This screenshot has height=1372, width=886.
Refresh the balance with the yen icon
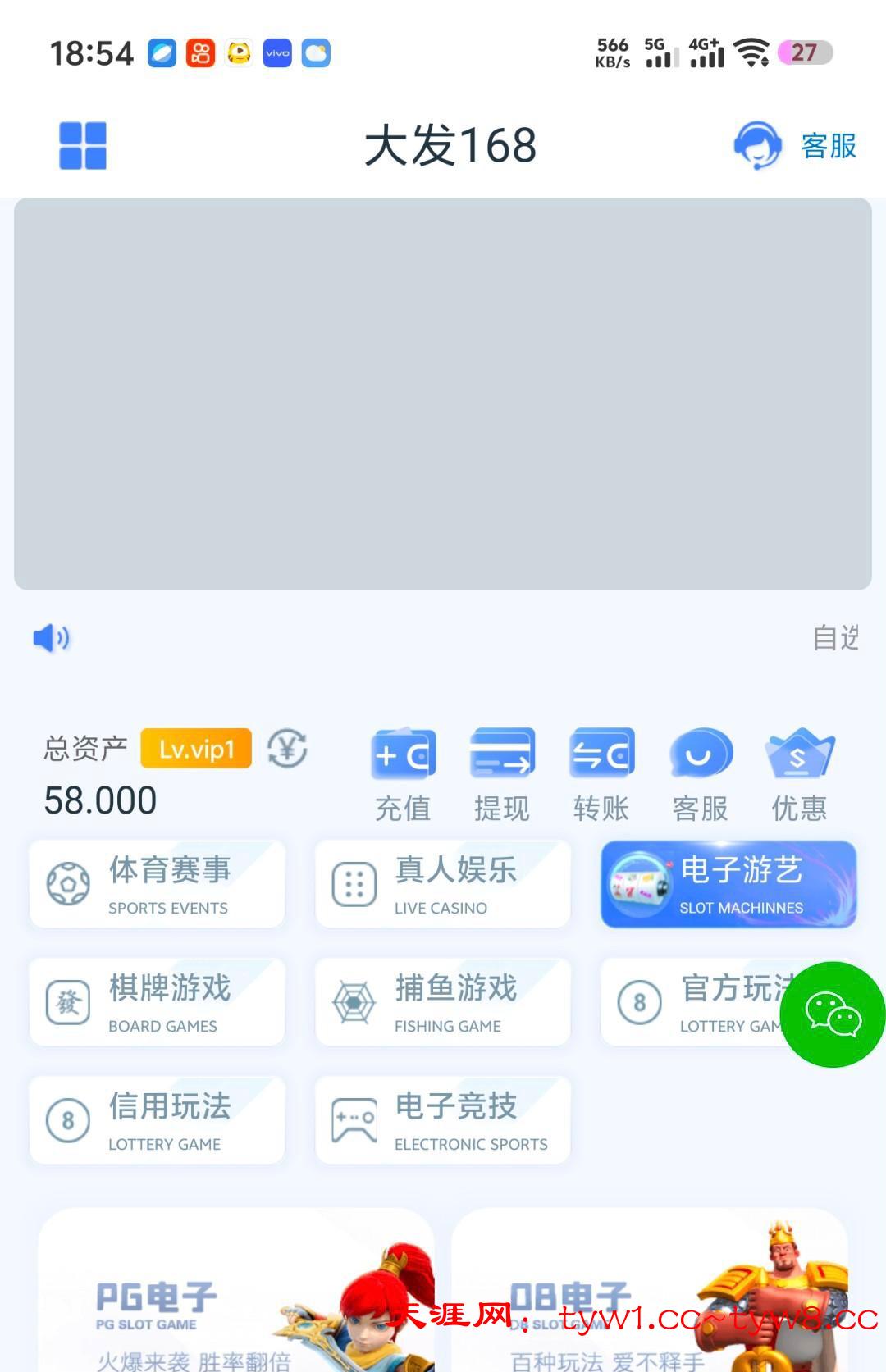(x=287, y=749)
